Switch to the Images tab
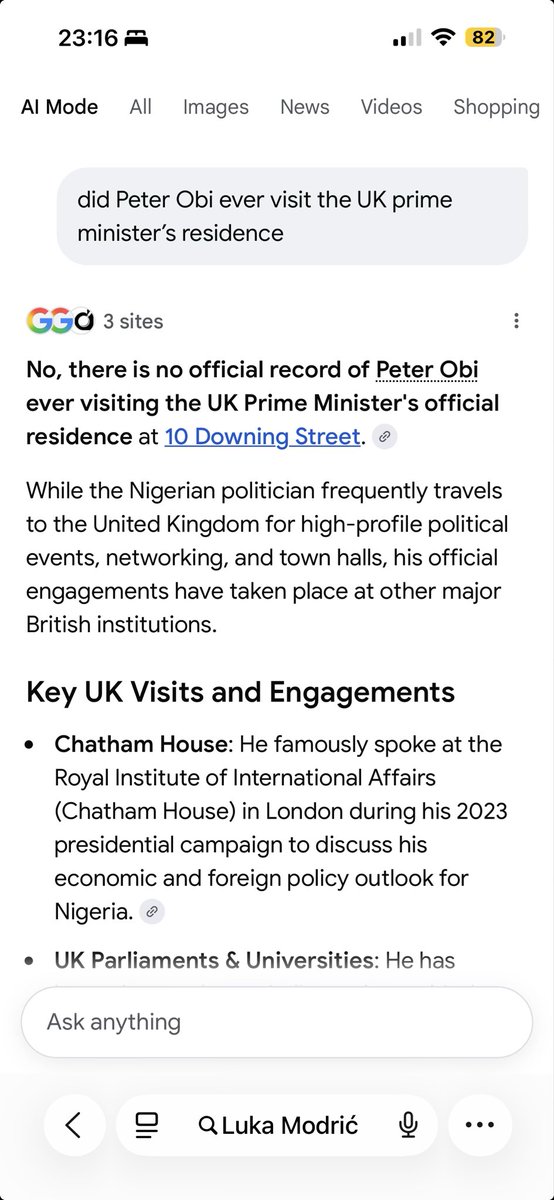554x1200 pixels. [x=216, y=107]
